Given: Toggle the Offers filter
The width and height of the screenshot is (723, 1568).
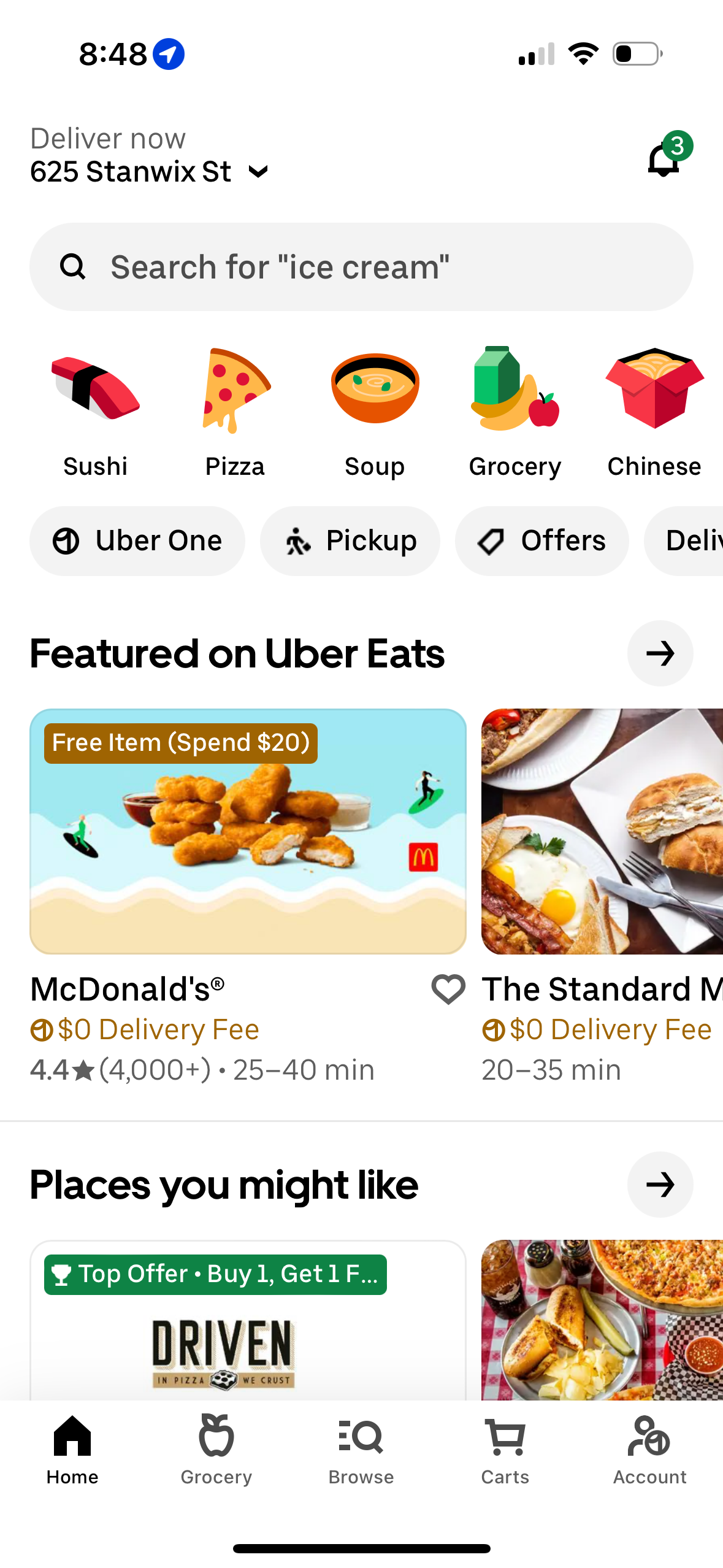Looking at the screenshot, I should (541, 540).
